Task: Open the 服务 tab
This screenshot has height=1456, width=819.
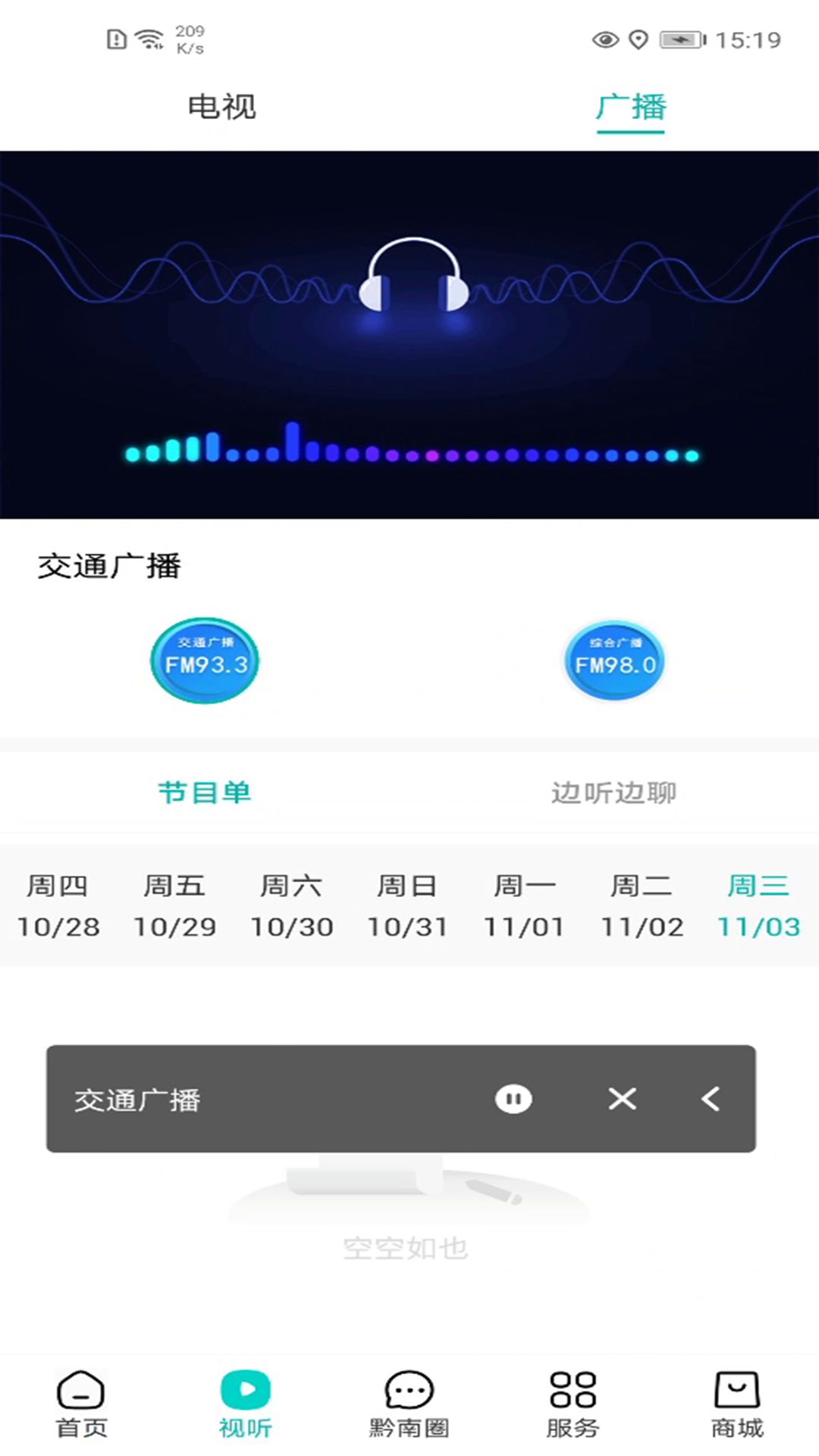Action: point(573,1404)
